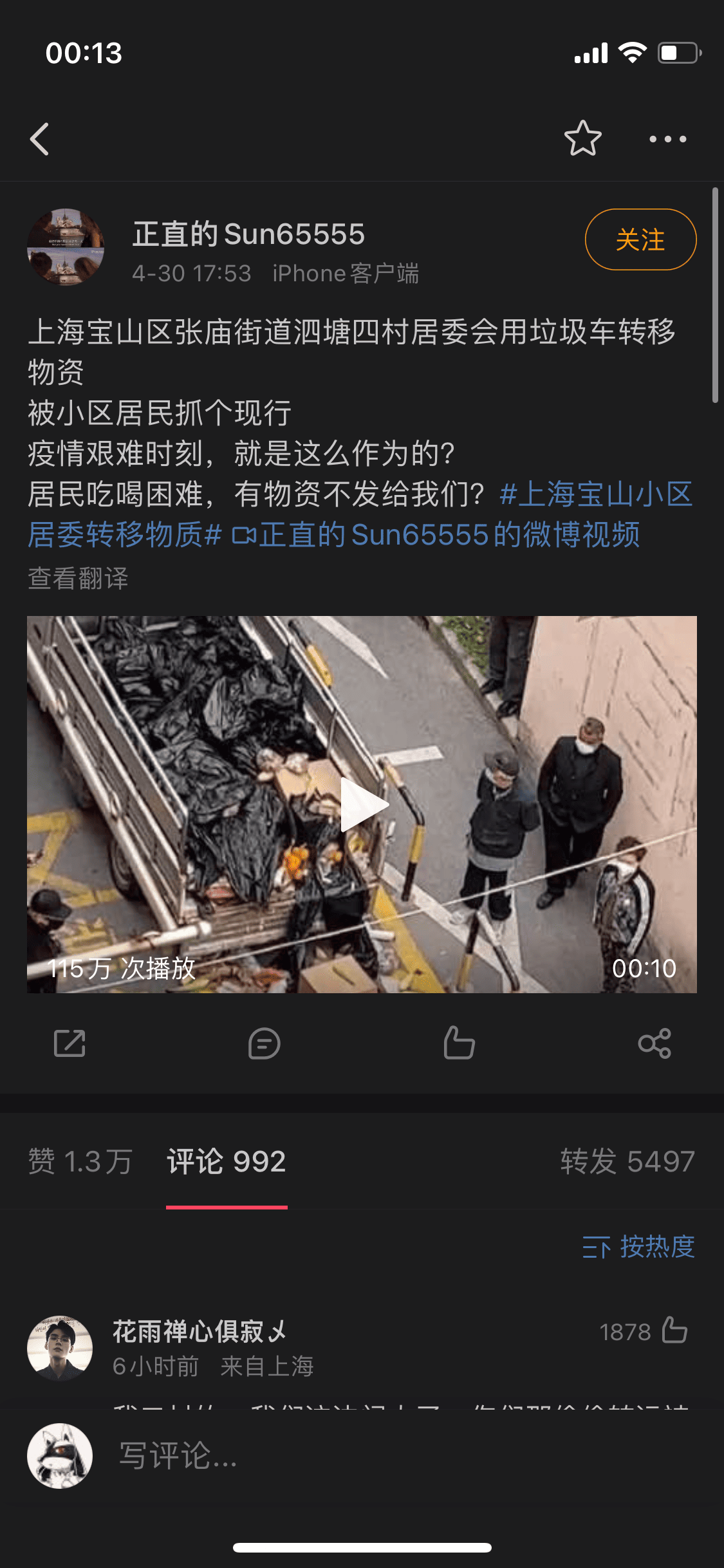The width and height of the screenshot is (724, 1568).
Task: Open the three-dot more options menu
Action: (667, 139)
